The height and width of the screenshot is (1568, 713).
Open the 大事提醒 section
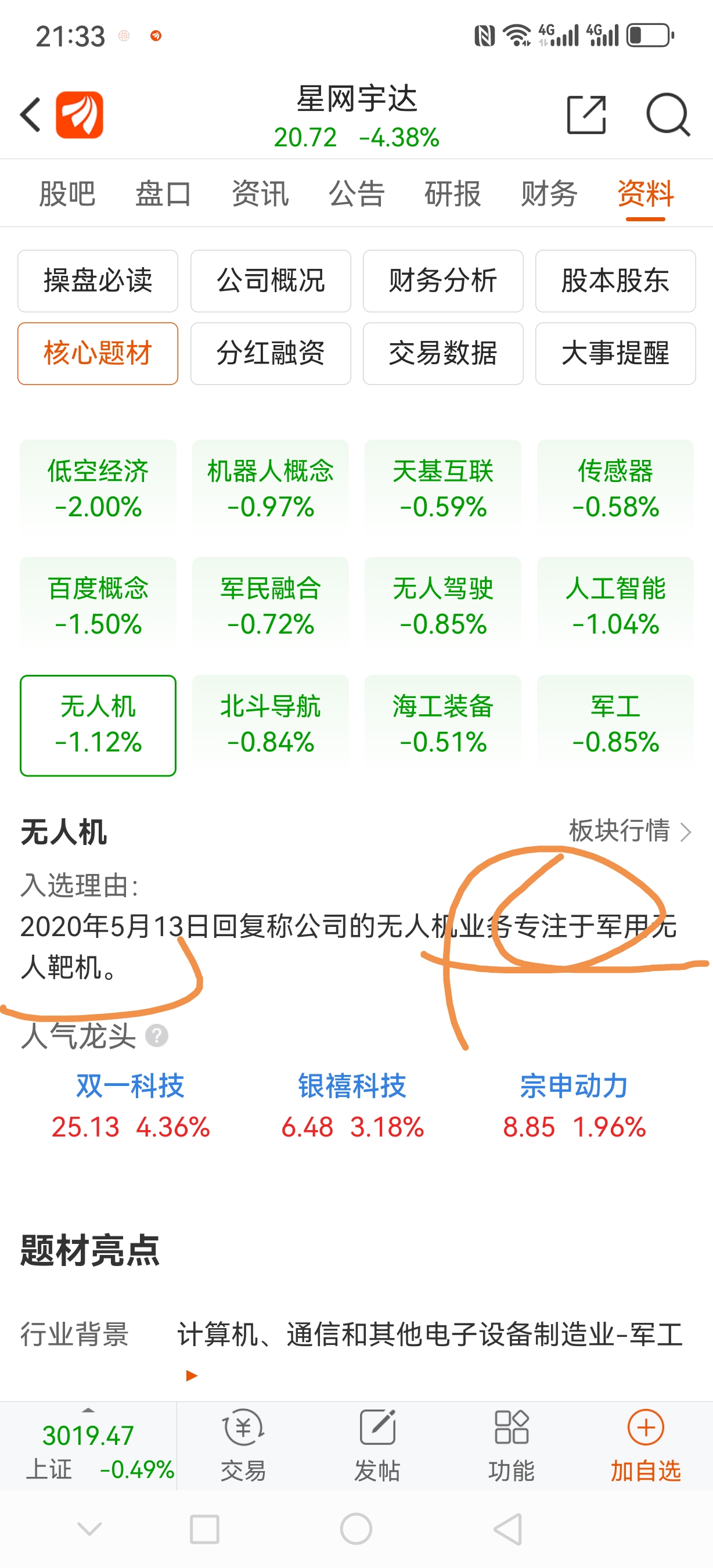point(615,353)
